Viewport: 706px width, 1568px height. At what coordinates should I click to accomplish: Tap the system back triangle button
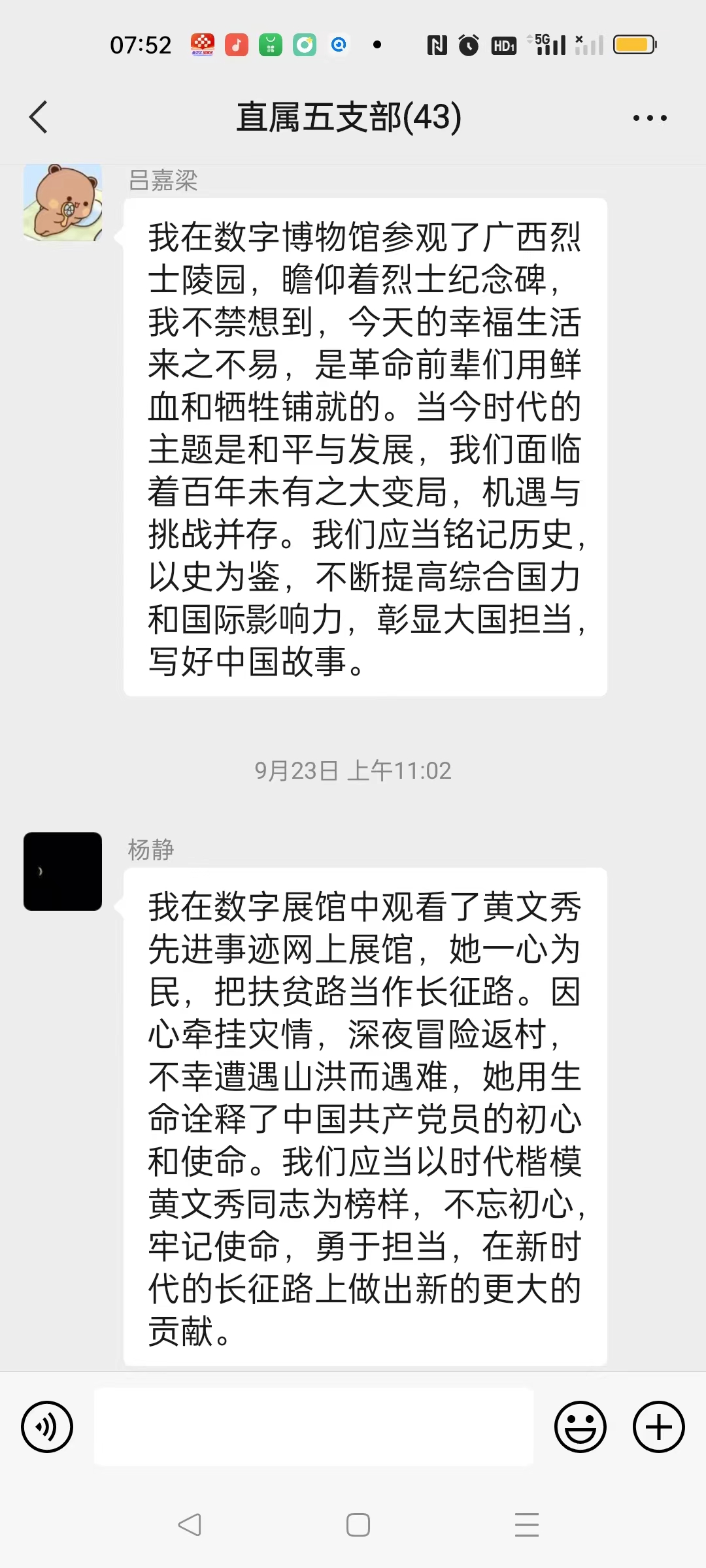point(190,1525)
